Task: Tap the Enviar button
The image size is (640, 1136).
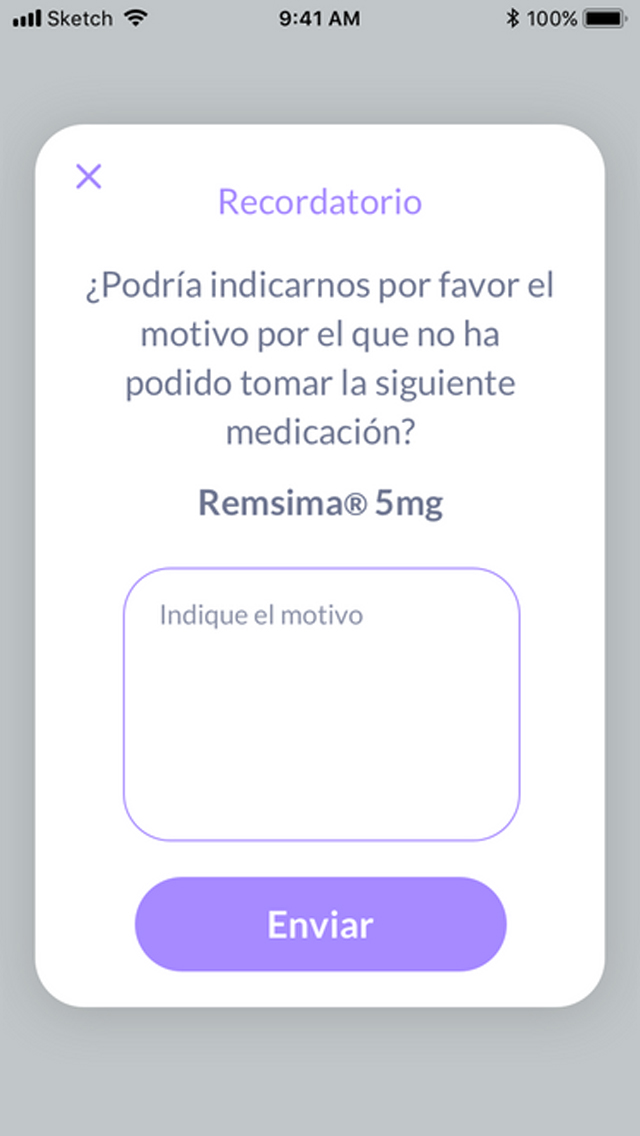Action: (321, 924)
